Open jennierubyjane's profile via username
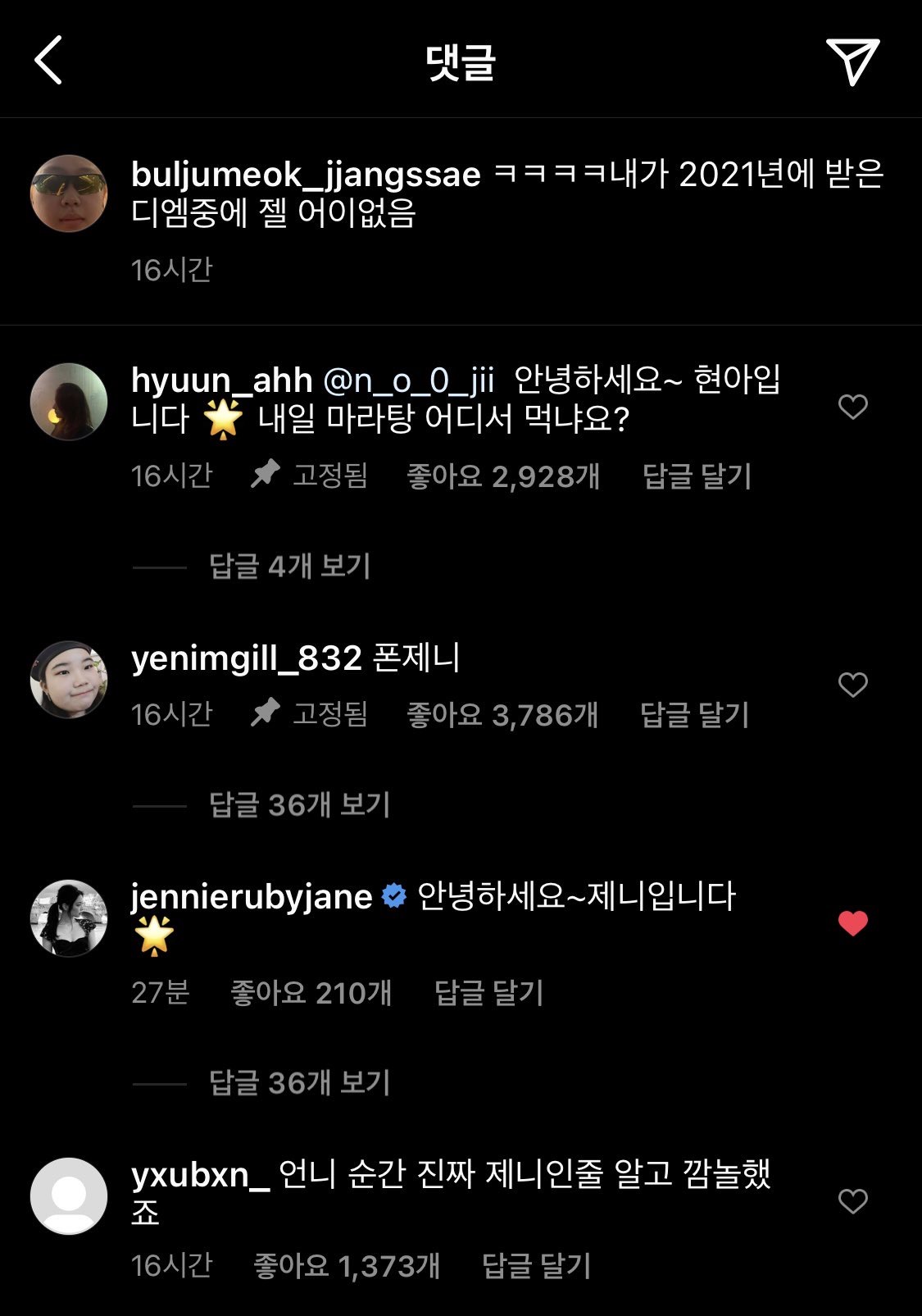Viewport: 922px width, 1316px height. point(252,897)
